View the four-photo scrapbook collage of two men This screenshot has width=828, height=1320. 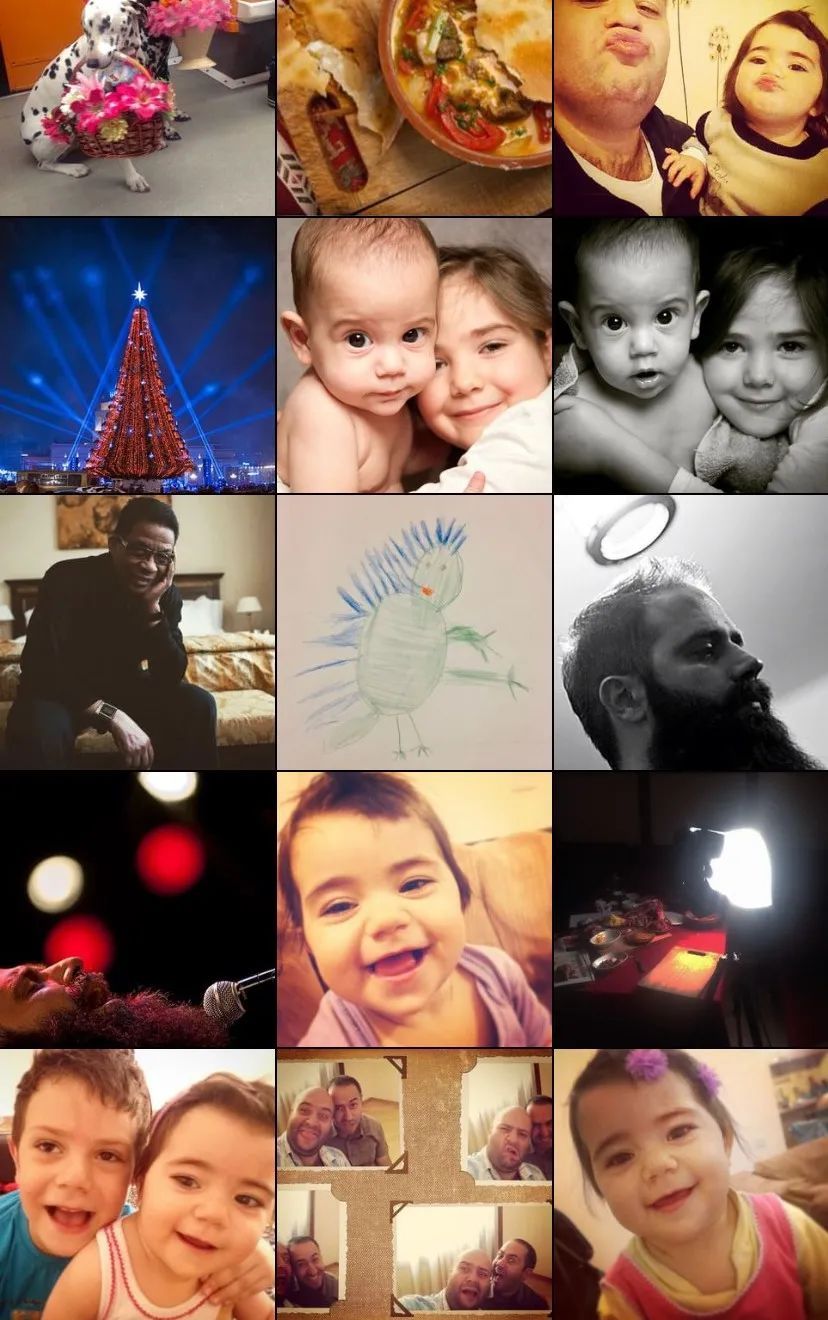pos(414,1185)
